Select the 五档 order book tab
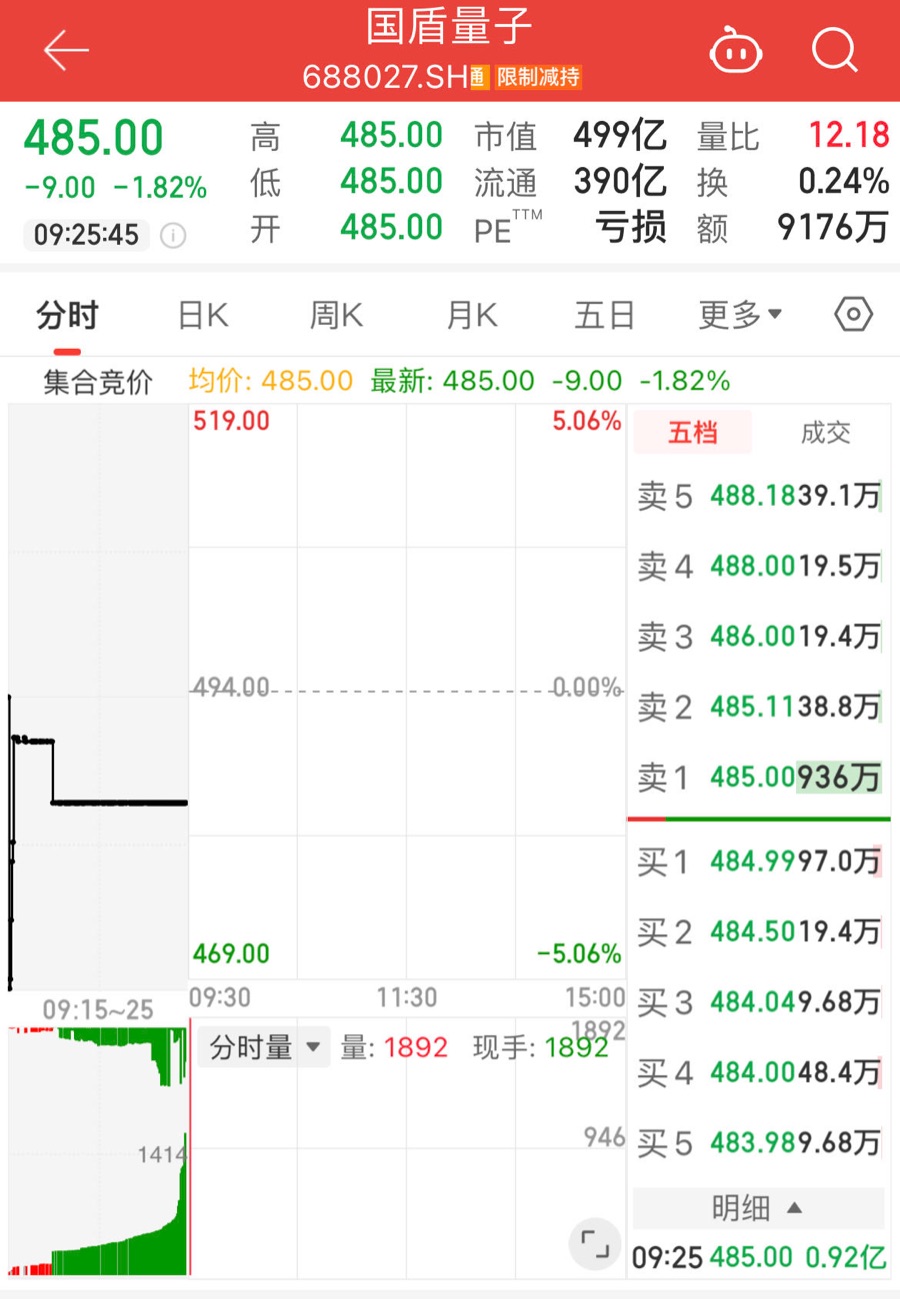The height and width of the screenshot is (1299, 900). tap(694, 433)
